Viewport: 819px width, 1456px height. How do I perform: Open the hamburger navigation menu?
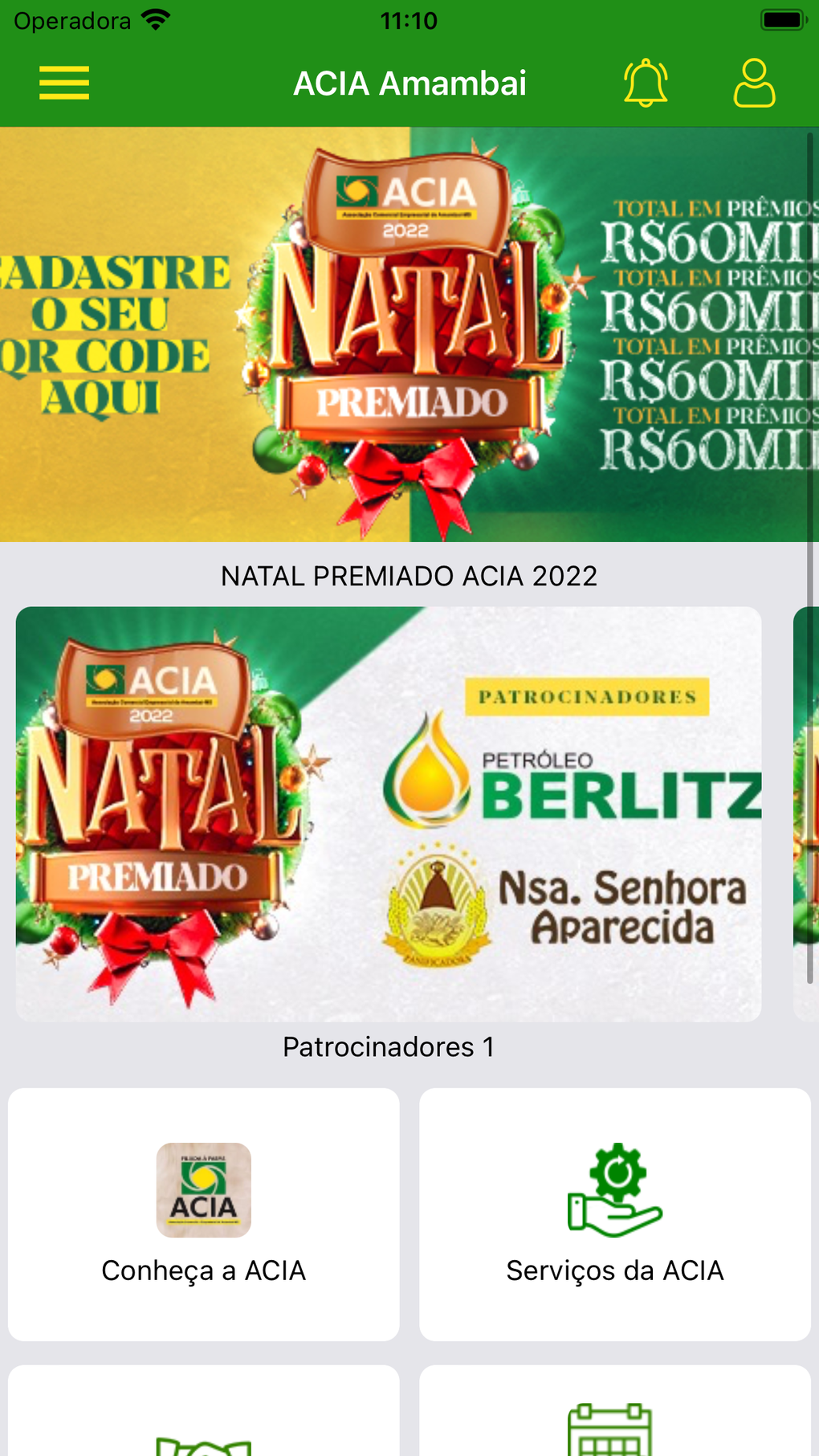click(63, 82)
